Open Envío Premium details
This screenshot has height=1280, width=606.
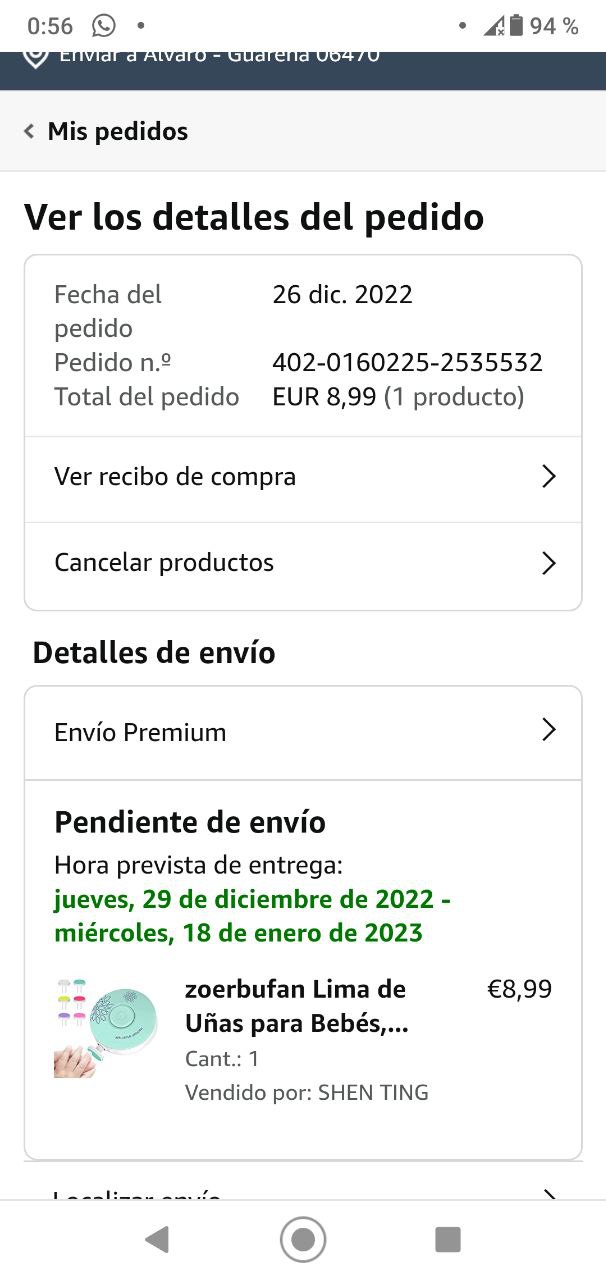pyautogui.click(x=303, y=732)
